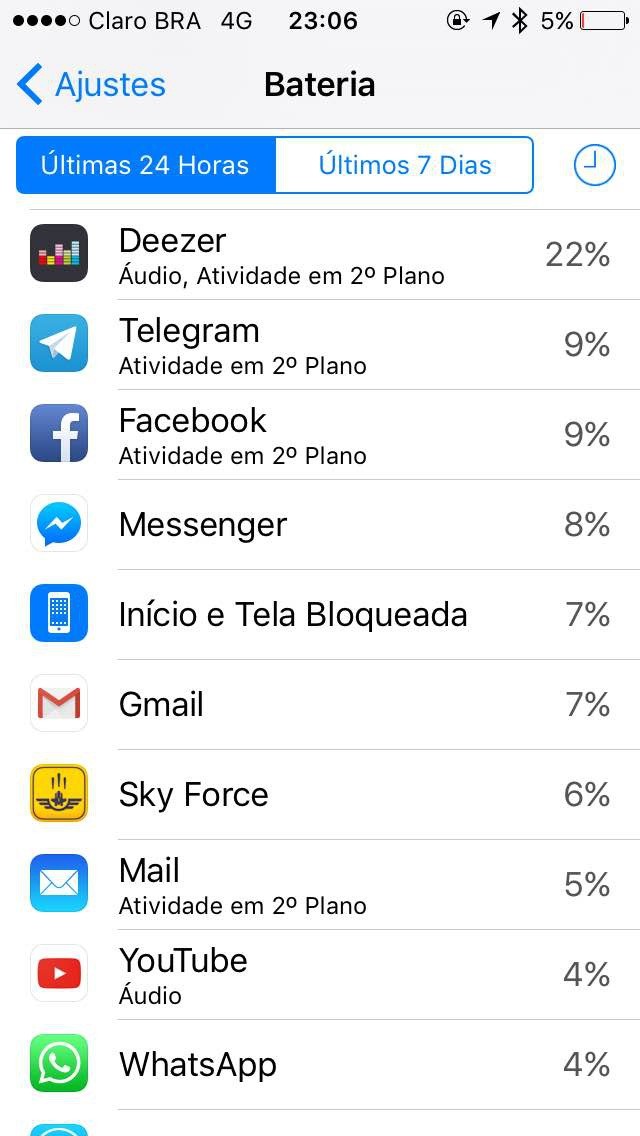Select the Últimas 24 Horas segment
The height and width of the screenshot is (1136, 640).
coord(145,165)
